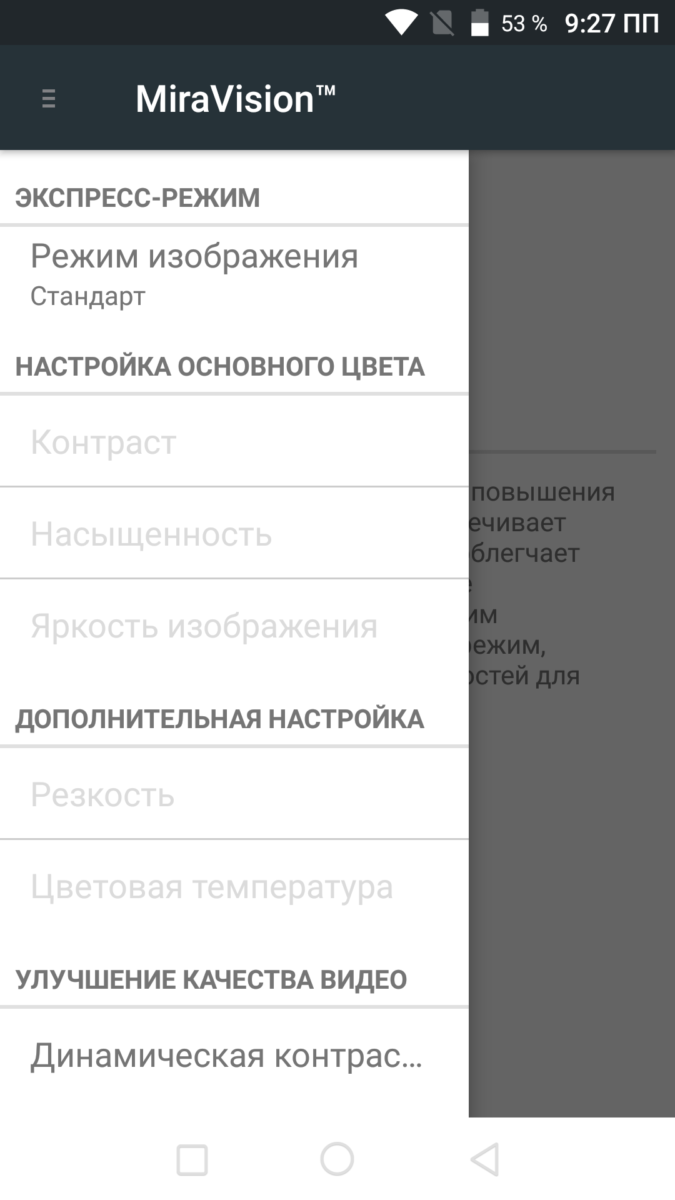
Task: Open the Контраст setting
Action: pyautogui.click(x=233, y=442)
